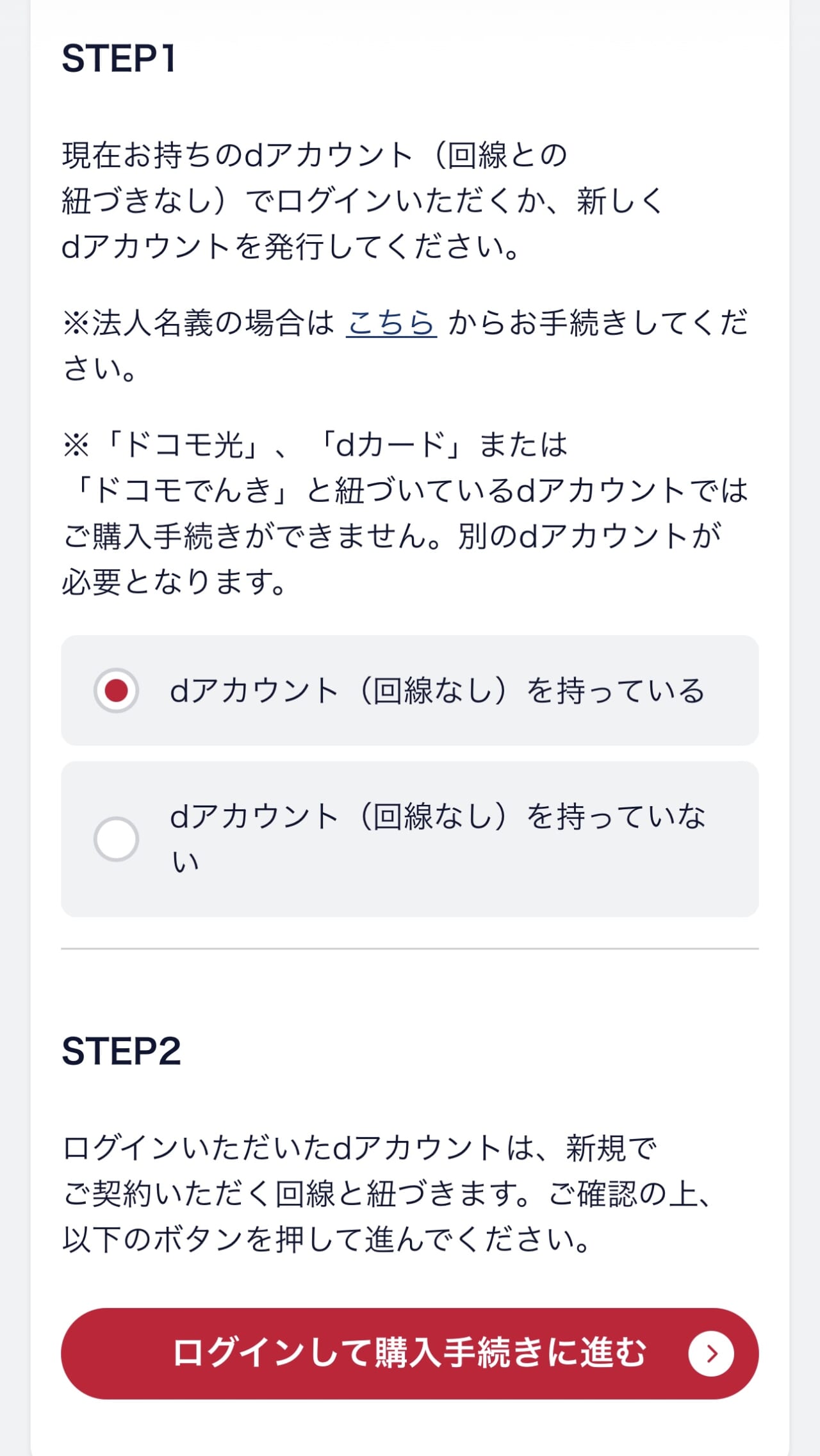The width and height of the screenshot is (820, 1456).
Task: Tap the red call-to-action at page bottom
Action: pos(410,1354)
